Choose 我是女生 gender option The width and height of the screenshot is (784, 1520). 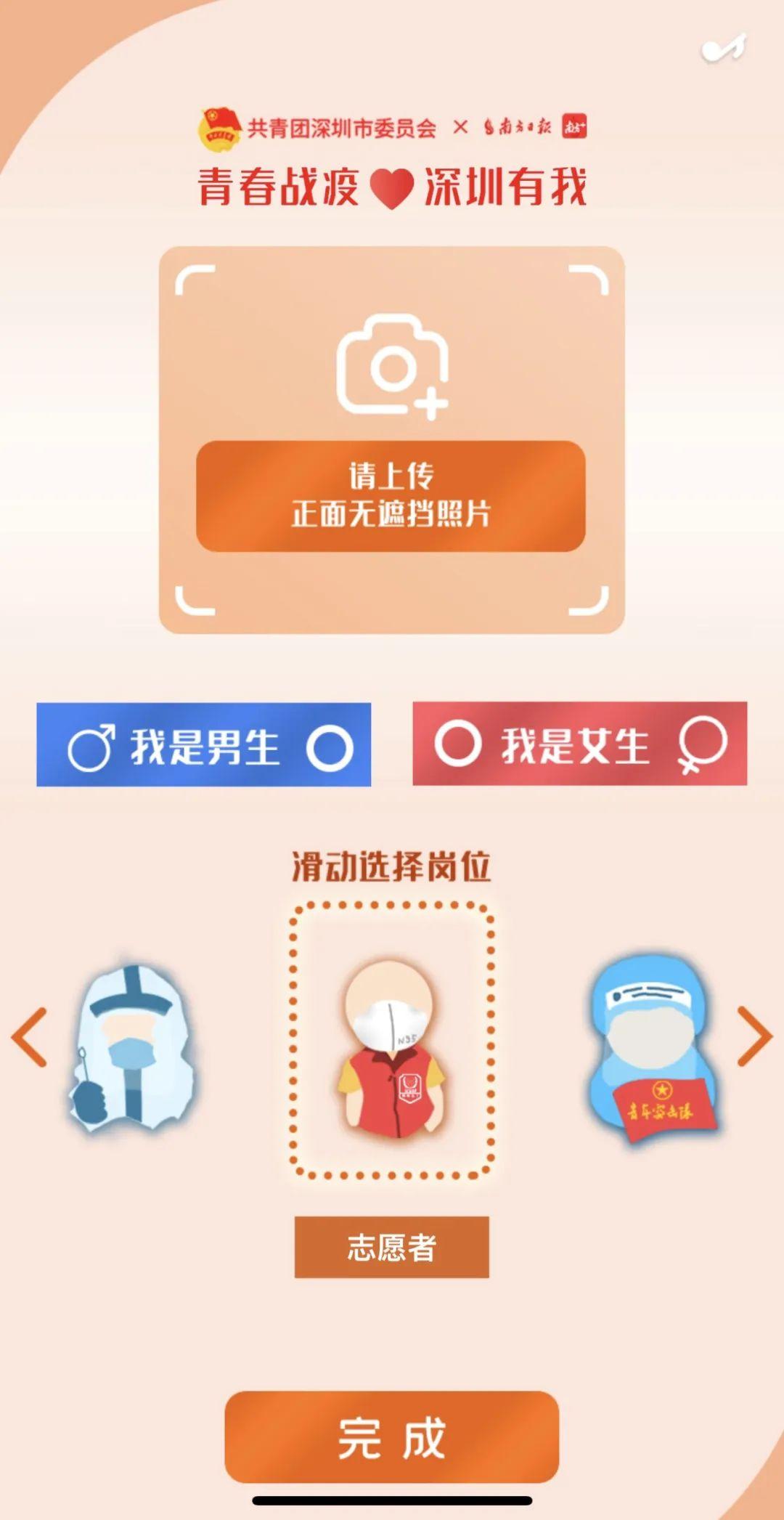pos(579,744)
